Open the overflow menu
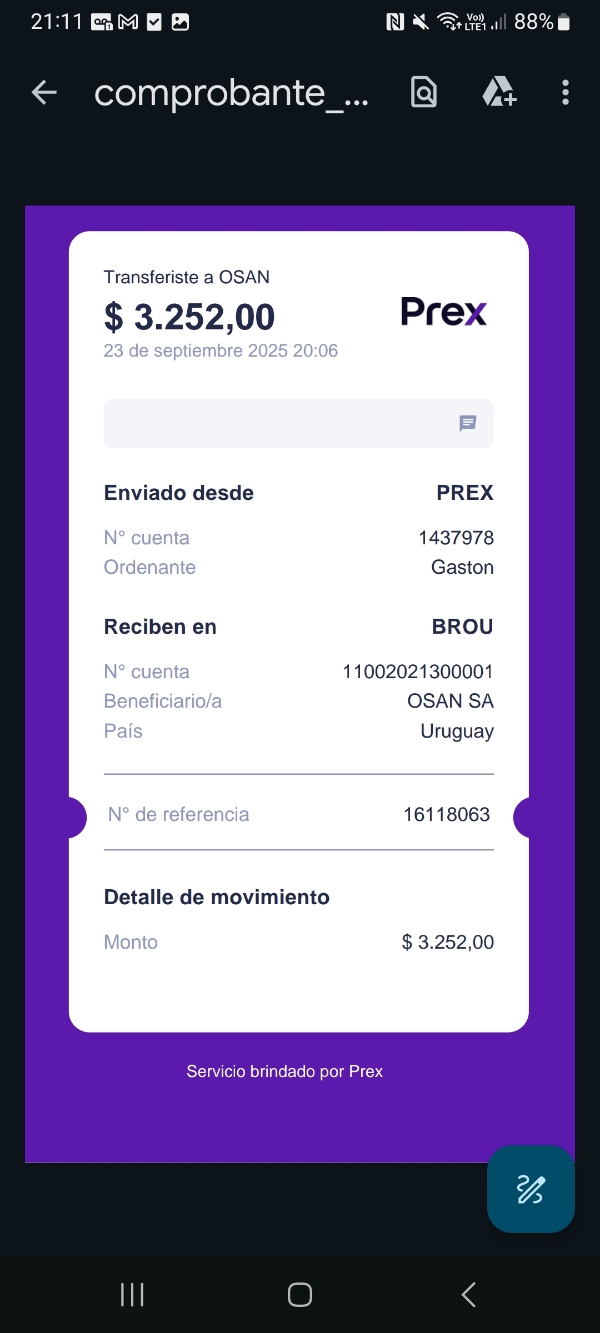Screen dimensions: 600x1333 565,93
